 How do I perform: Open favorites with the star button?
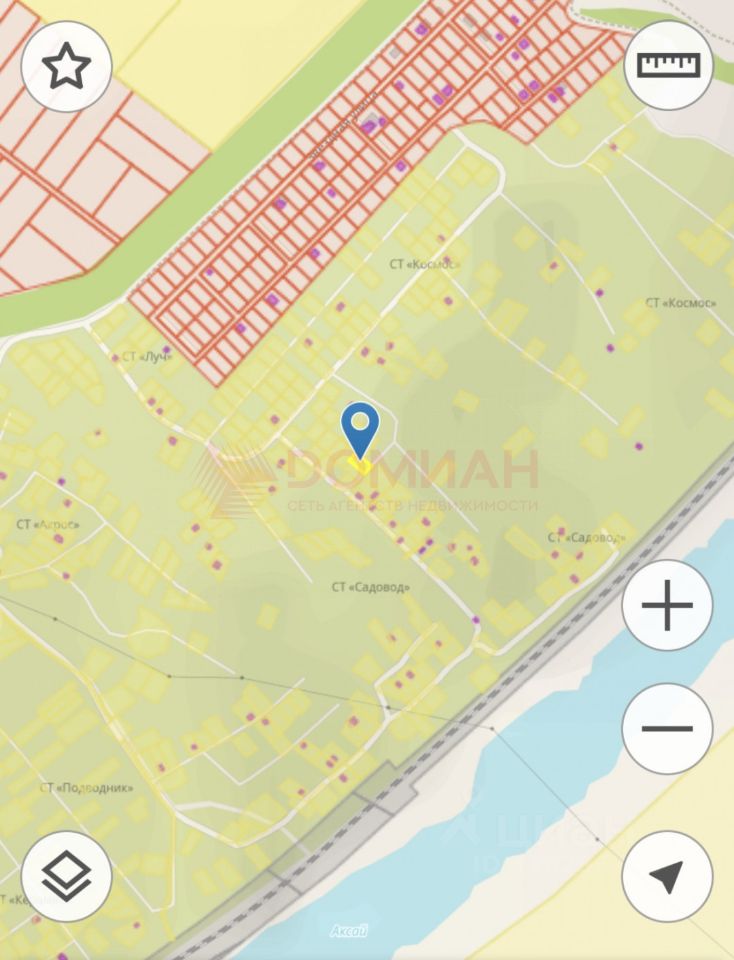(66, 66)
